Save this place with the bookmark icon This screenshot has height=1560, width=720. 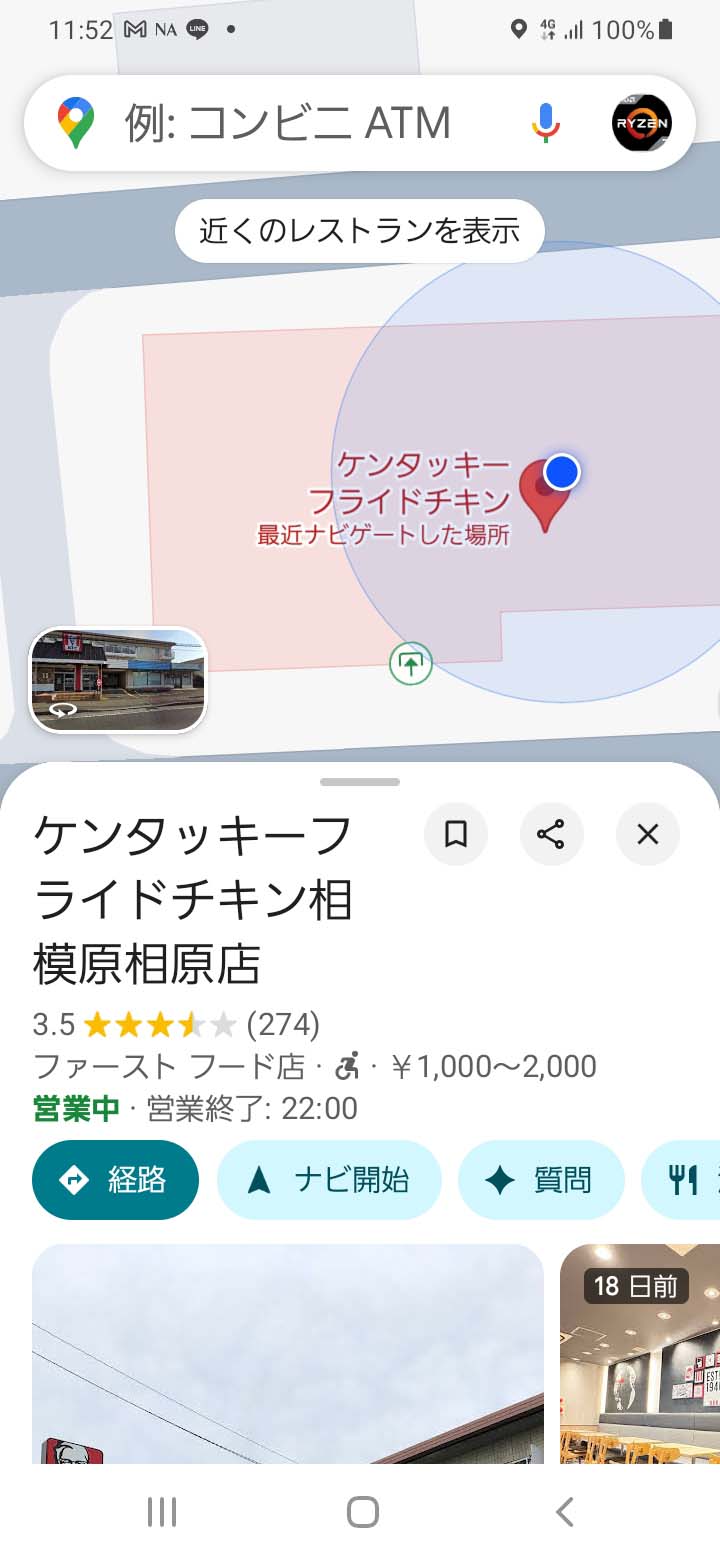(456, 834)
